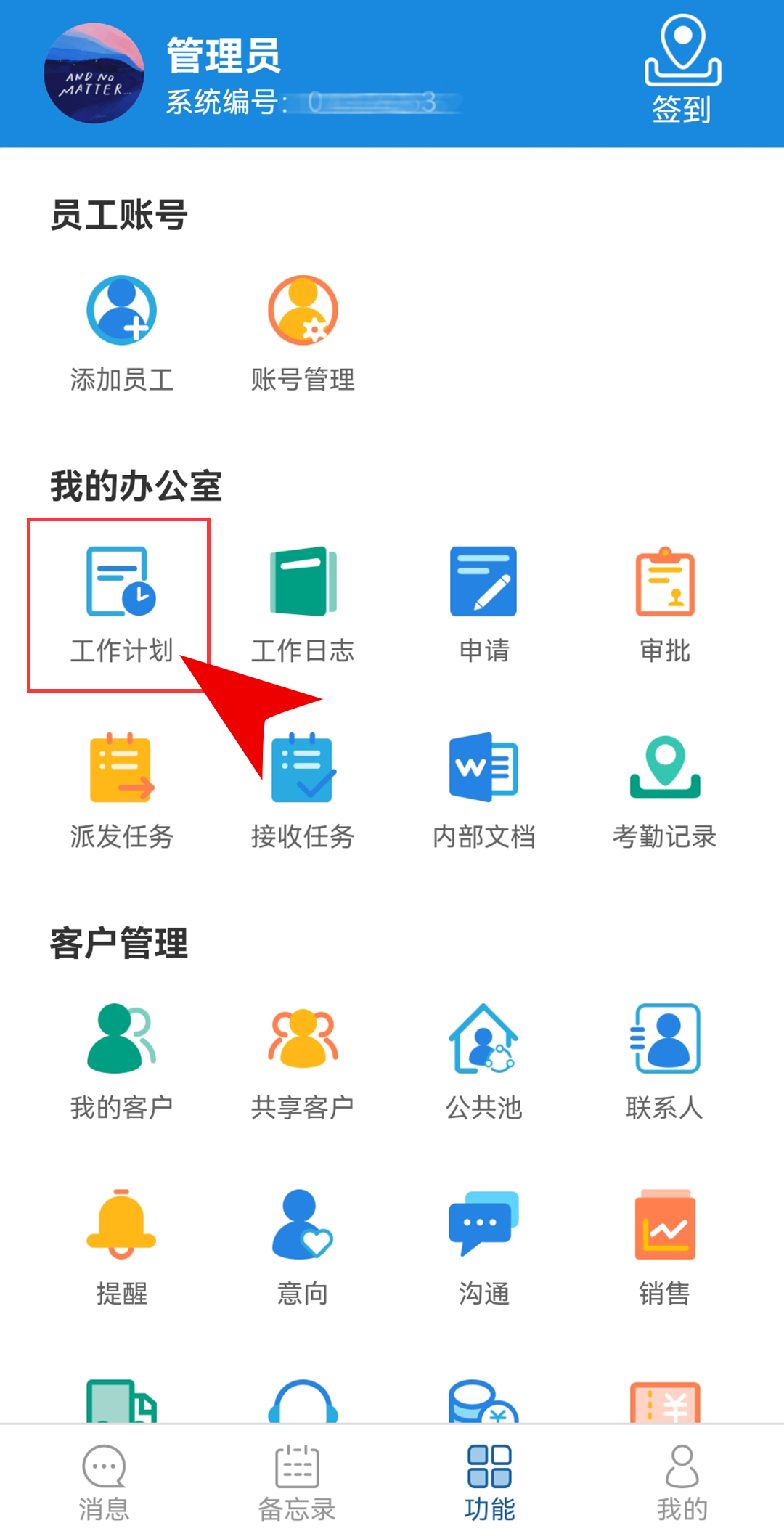Open the 申请 application item

click(x=483, y=605)
